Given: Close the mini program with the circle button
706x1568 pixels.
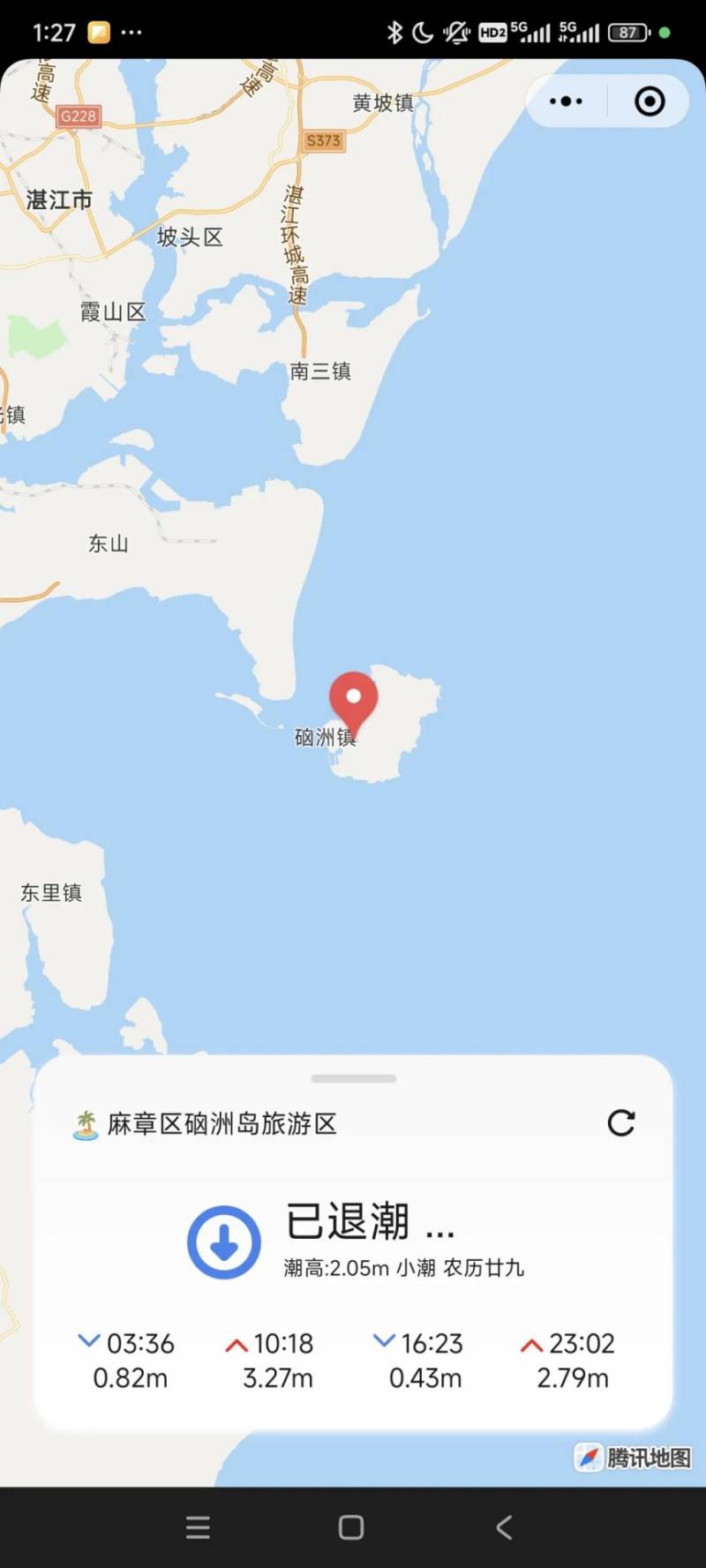Looking at the screenshot, I should click(x=650, y=101).
